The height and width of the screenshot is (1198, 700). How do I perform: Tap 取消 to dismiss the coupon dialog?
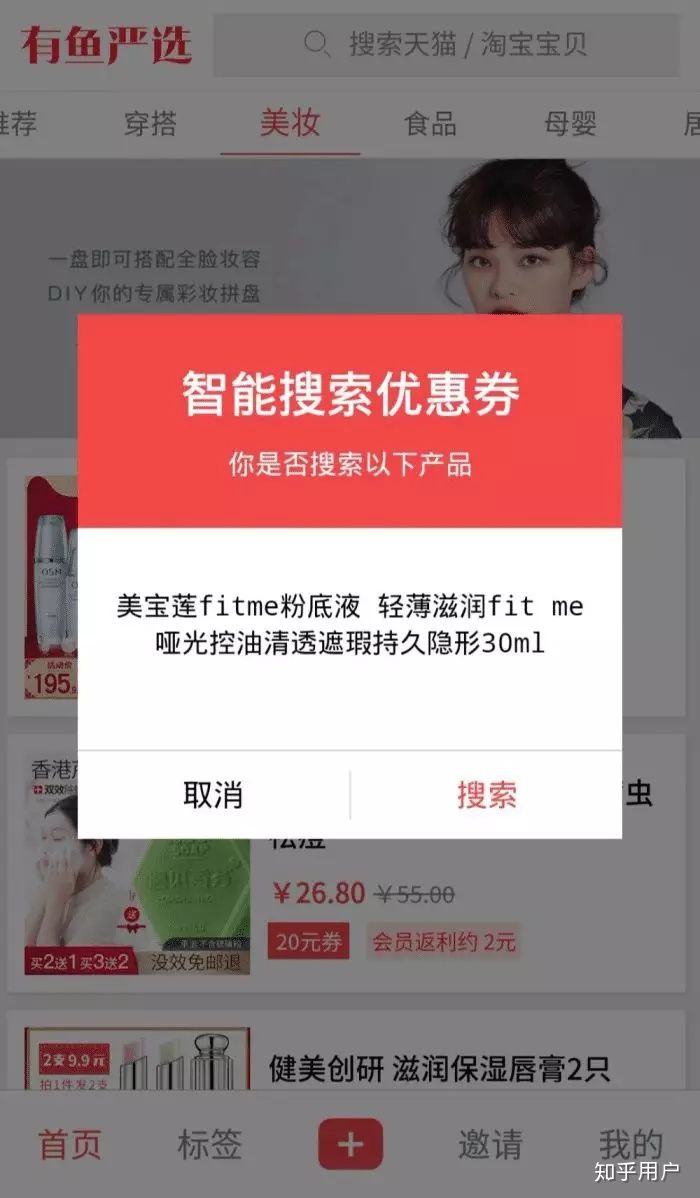pyautogui.click(x=213, y=795)
